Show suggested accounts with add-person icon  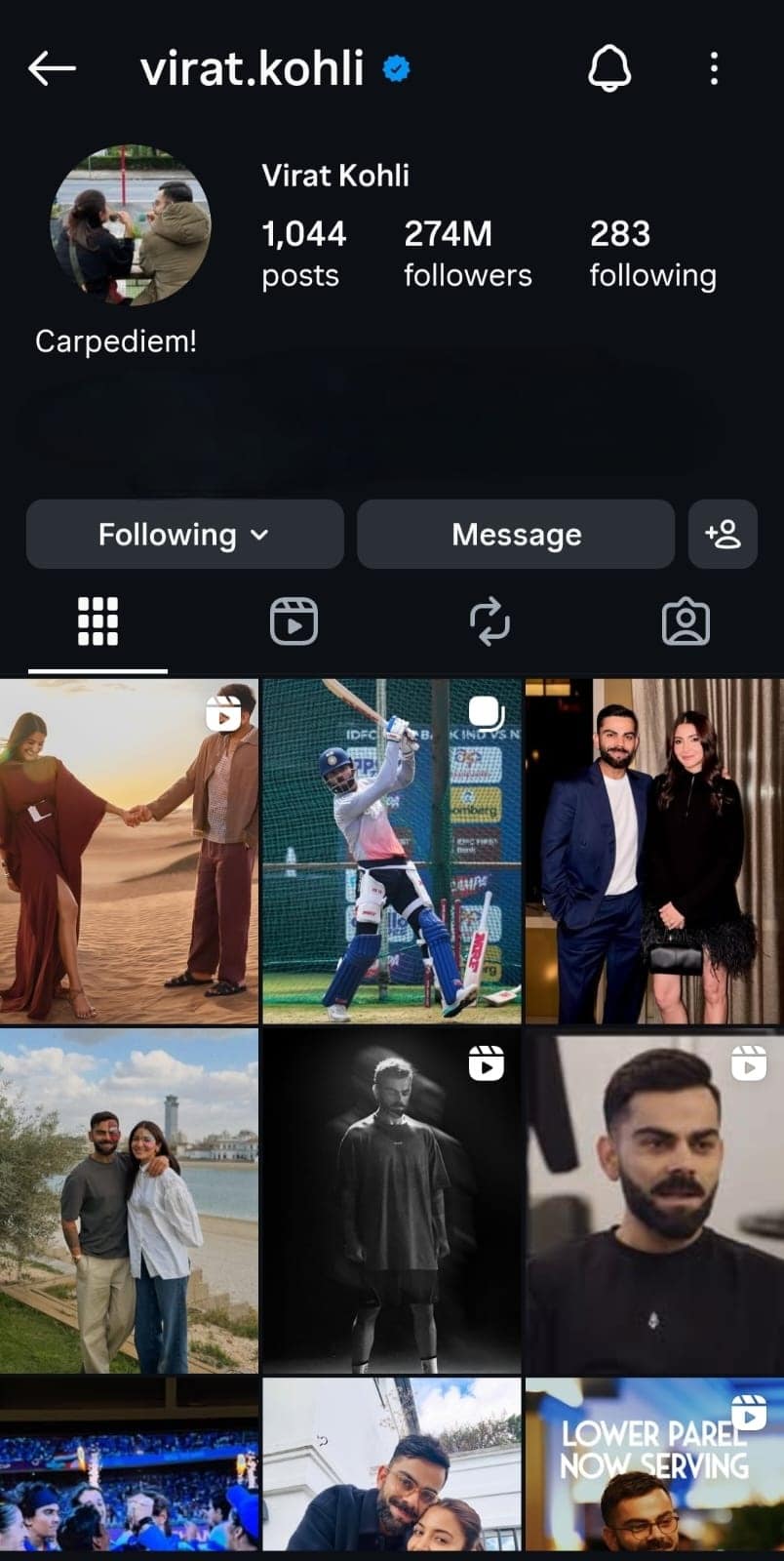pos(723,535)
